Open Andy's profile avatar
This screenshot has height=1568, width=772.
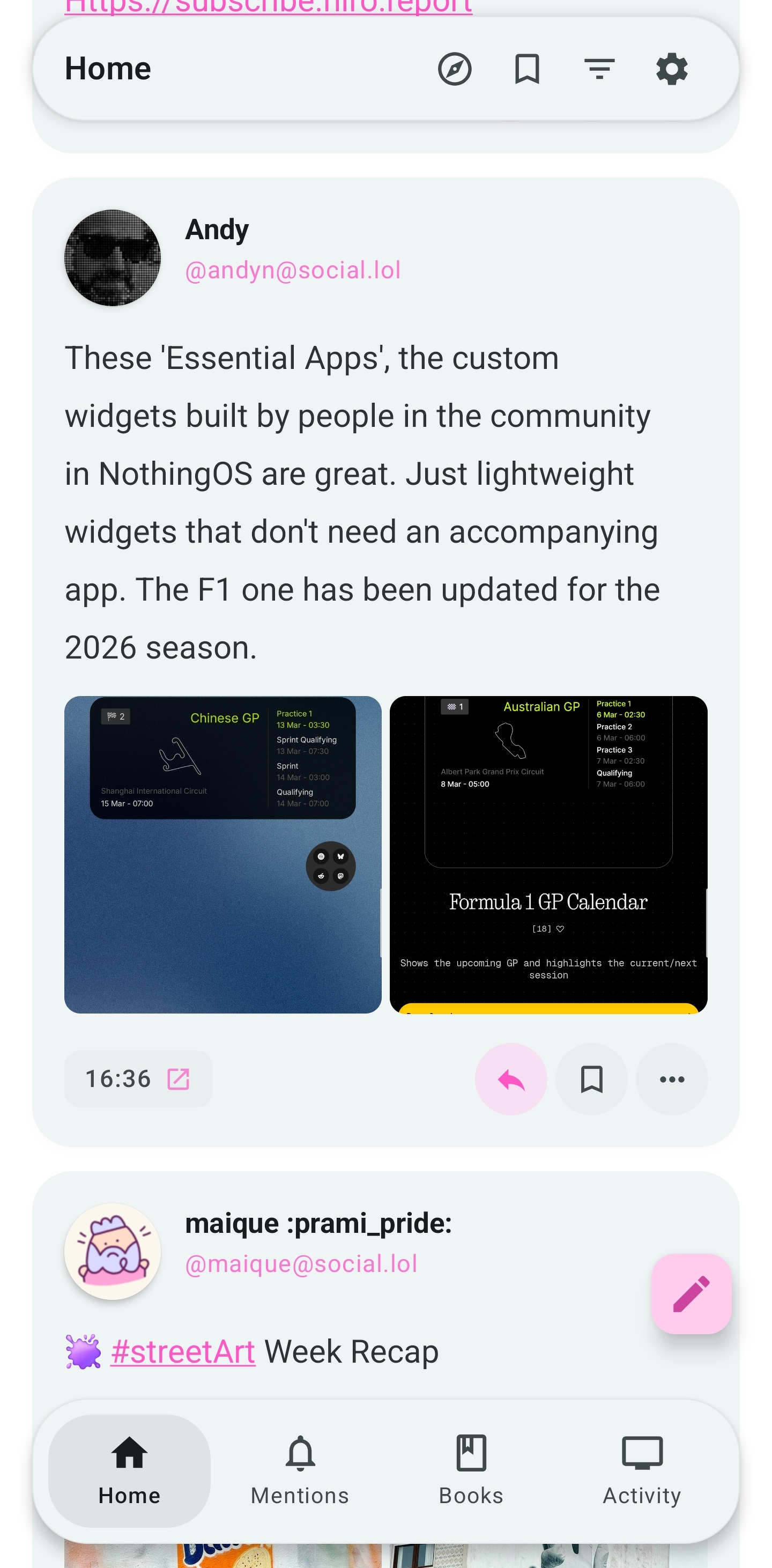[113, 257]
